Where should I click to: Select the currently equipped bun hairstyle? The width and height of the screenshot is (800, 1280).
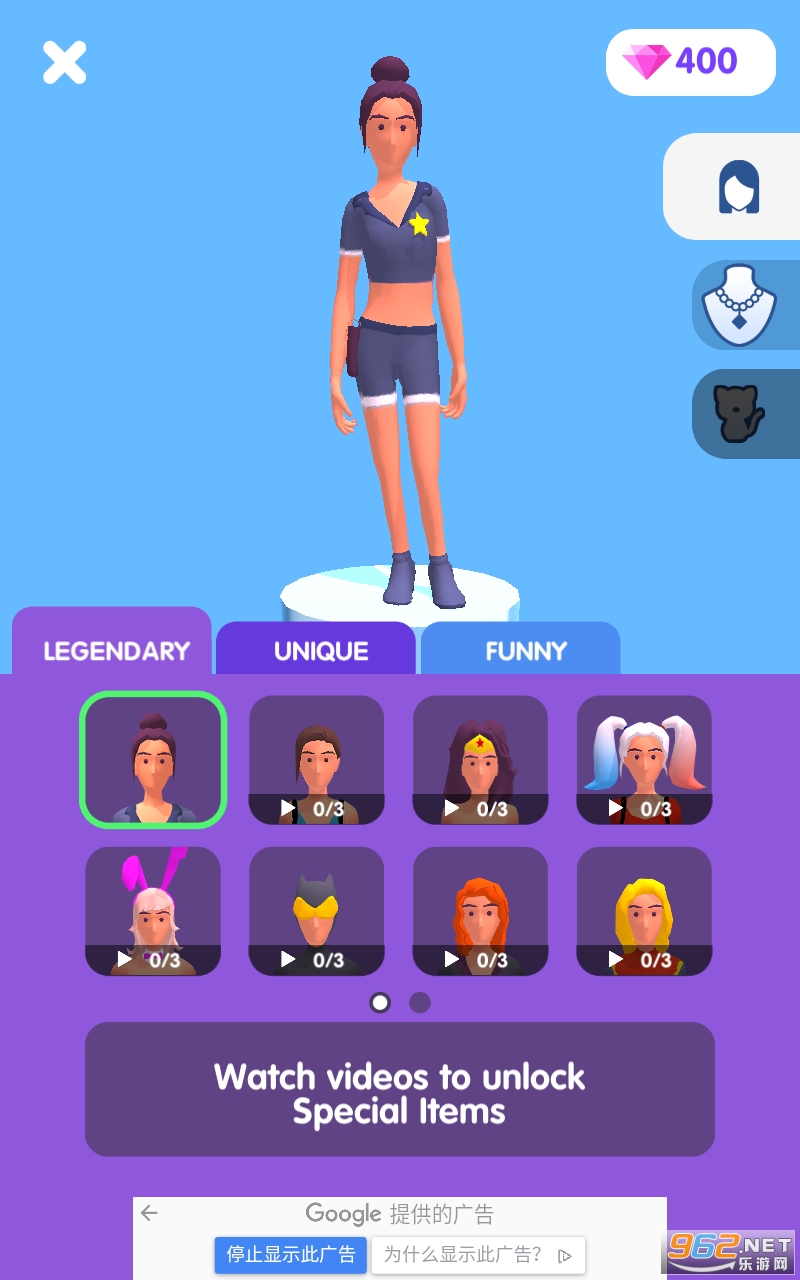tap(153, 760)
